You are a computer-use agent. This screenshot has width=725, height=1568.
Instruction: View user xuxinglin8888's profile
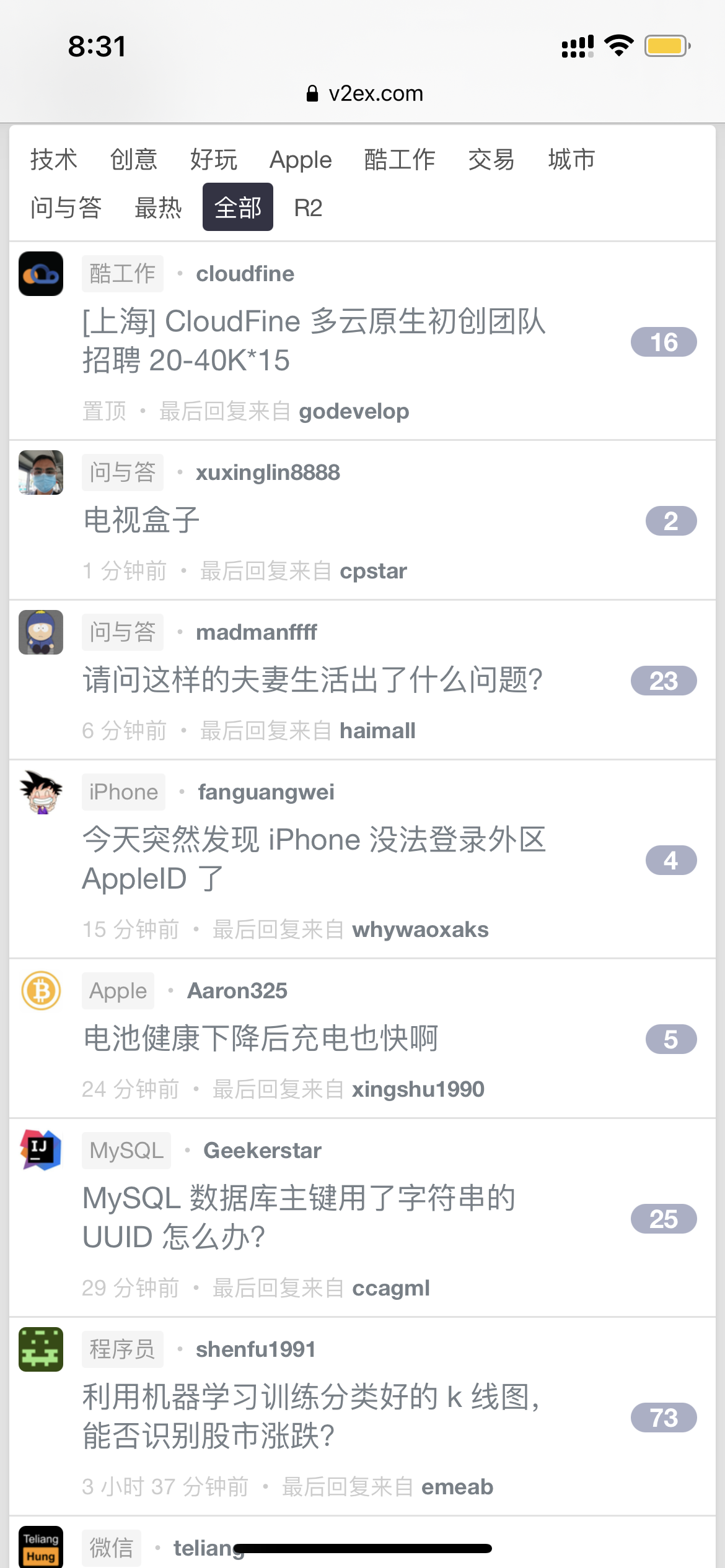(268, 473)
